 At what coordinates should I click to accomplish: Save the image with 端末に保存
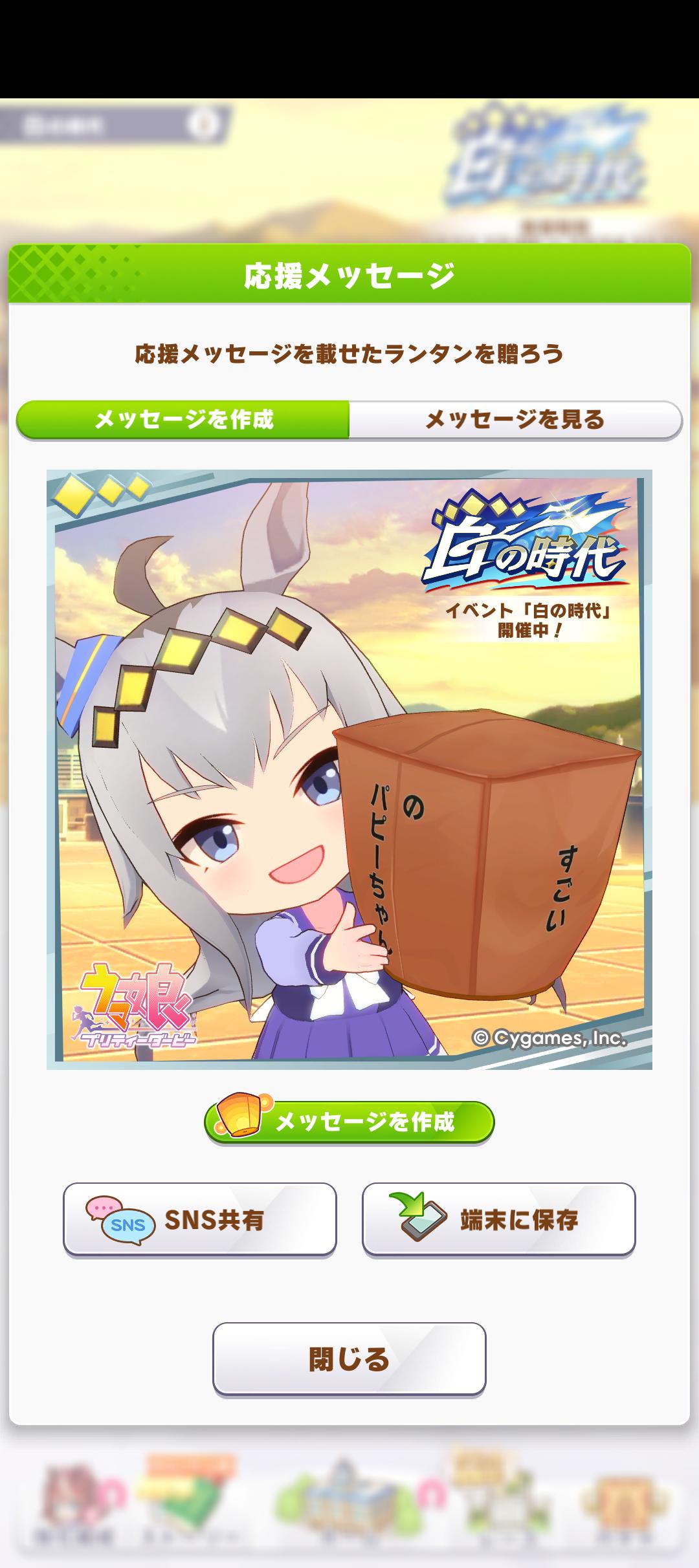point(498,1219)
